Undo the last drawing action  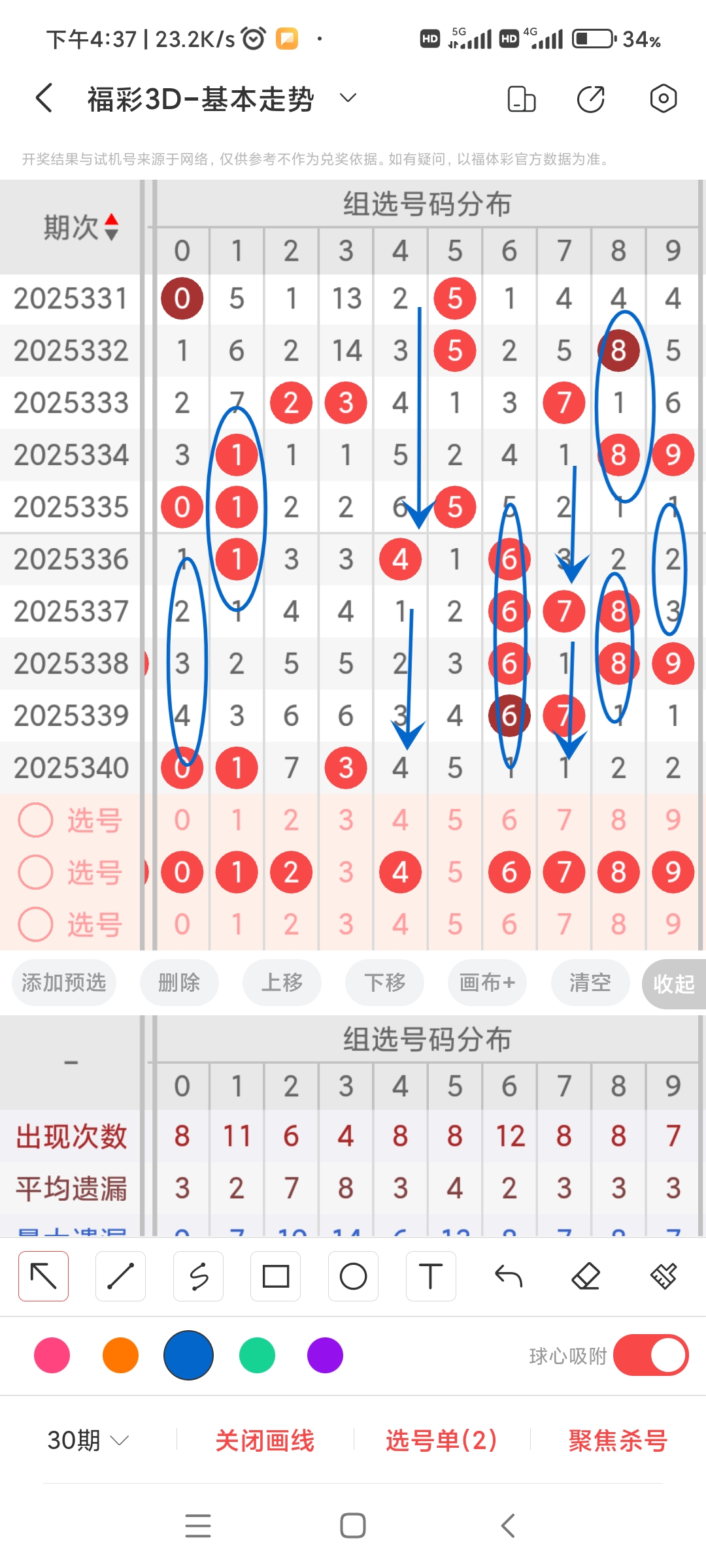click(x=509, y=1275)
